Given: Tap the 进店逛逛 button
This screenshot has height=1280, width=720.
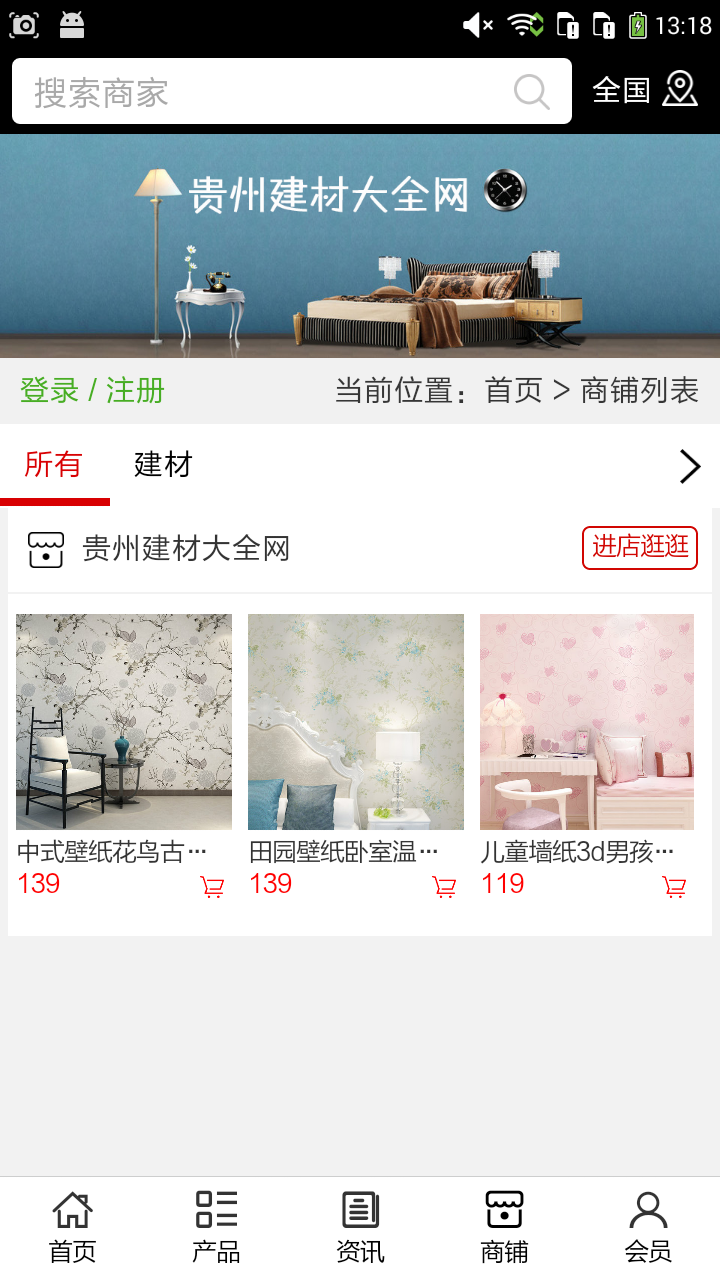Looking at the screenshot, I should [x=639, y=547].
